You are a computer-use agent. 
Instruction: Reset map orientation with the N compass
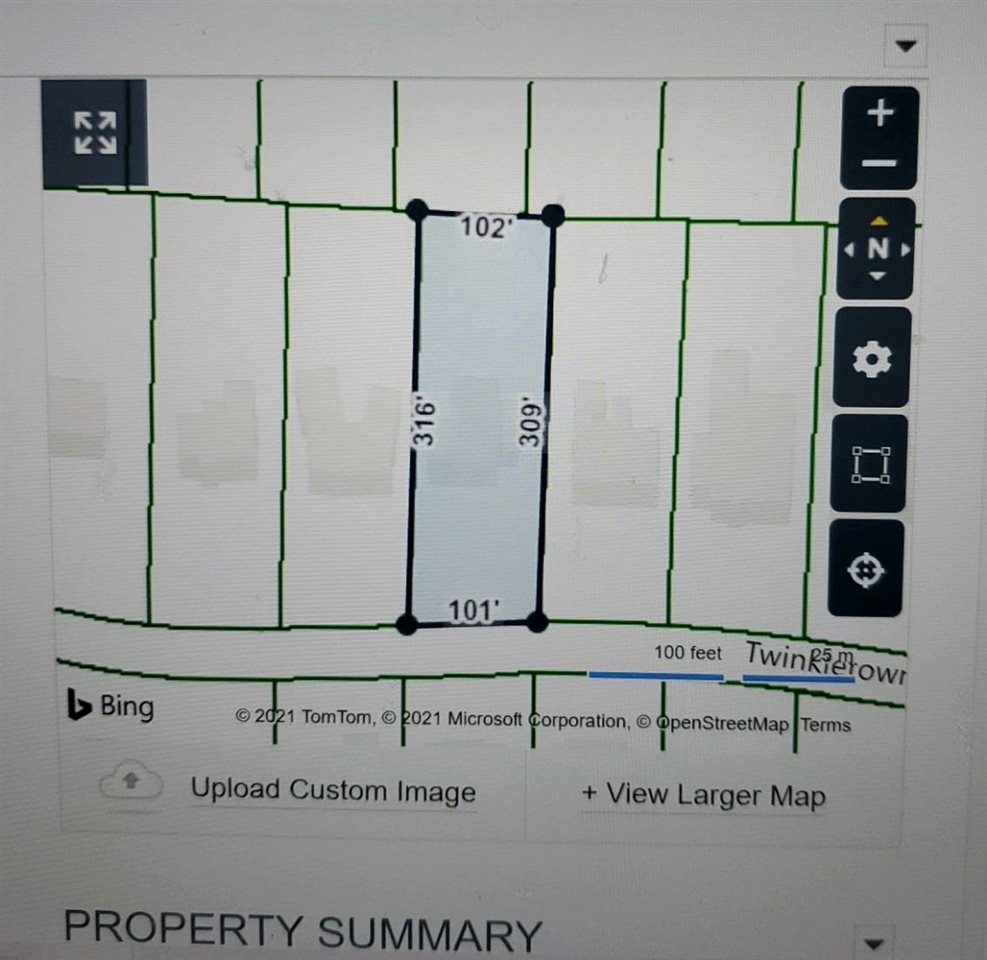pos(877,249)
